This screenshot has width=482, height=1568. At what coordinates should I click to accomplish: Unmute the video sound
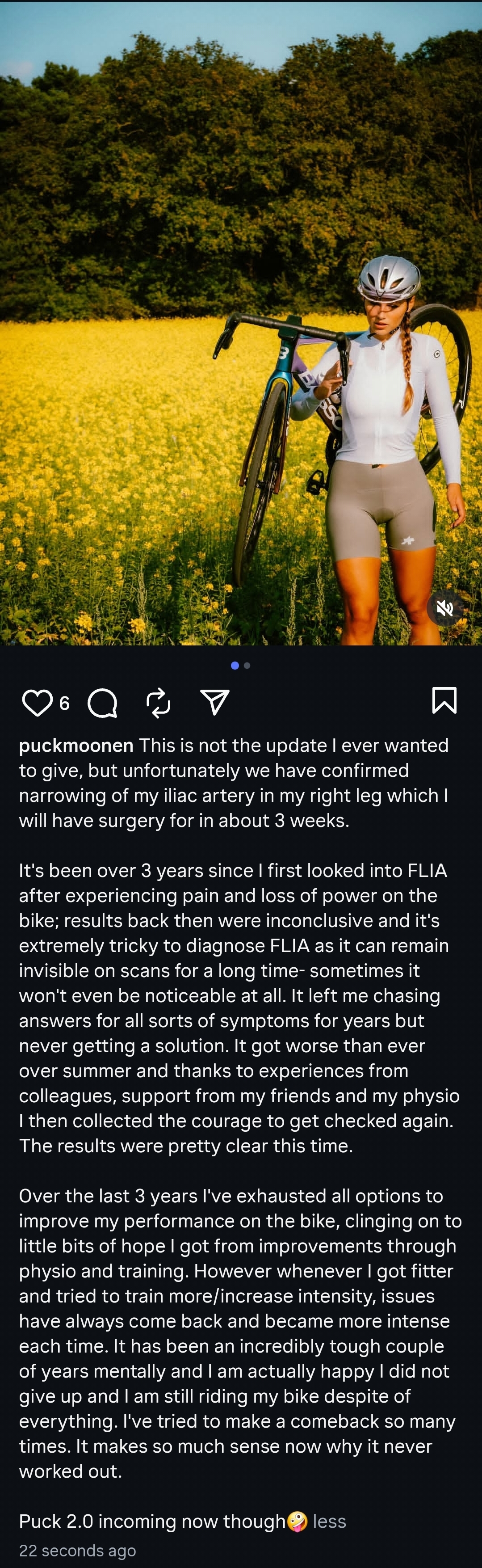445,607
